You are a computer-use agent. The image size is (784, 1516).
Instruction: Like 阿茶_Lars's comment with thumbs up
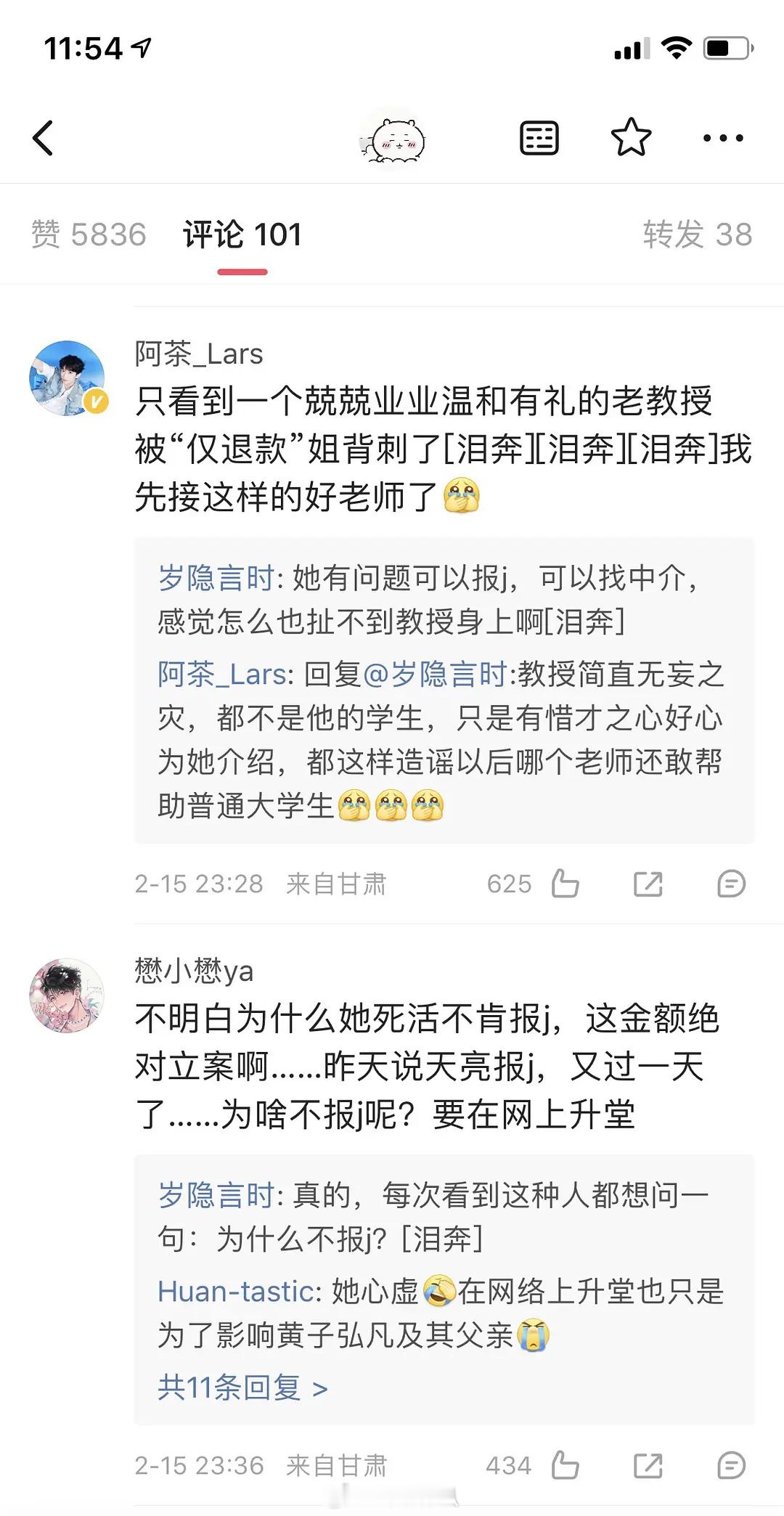[568, 884]
